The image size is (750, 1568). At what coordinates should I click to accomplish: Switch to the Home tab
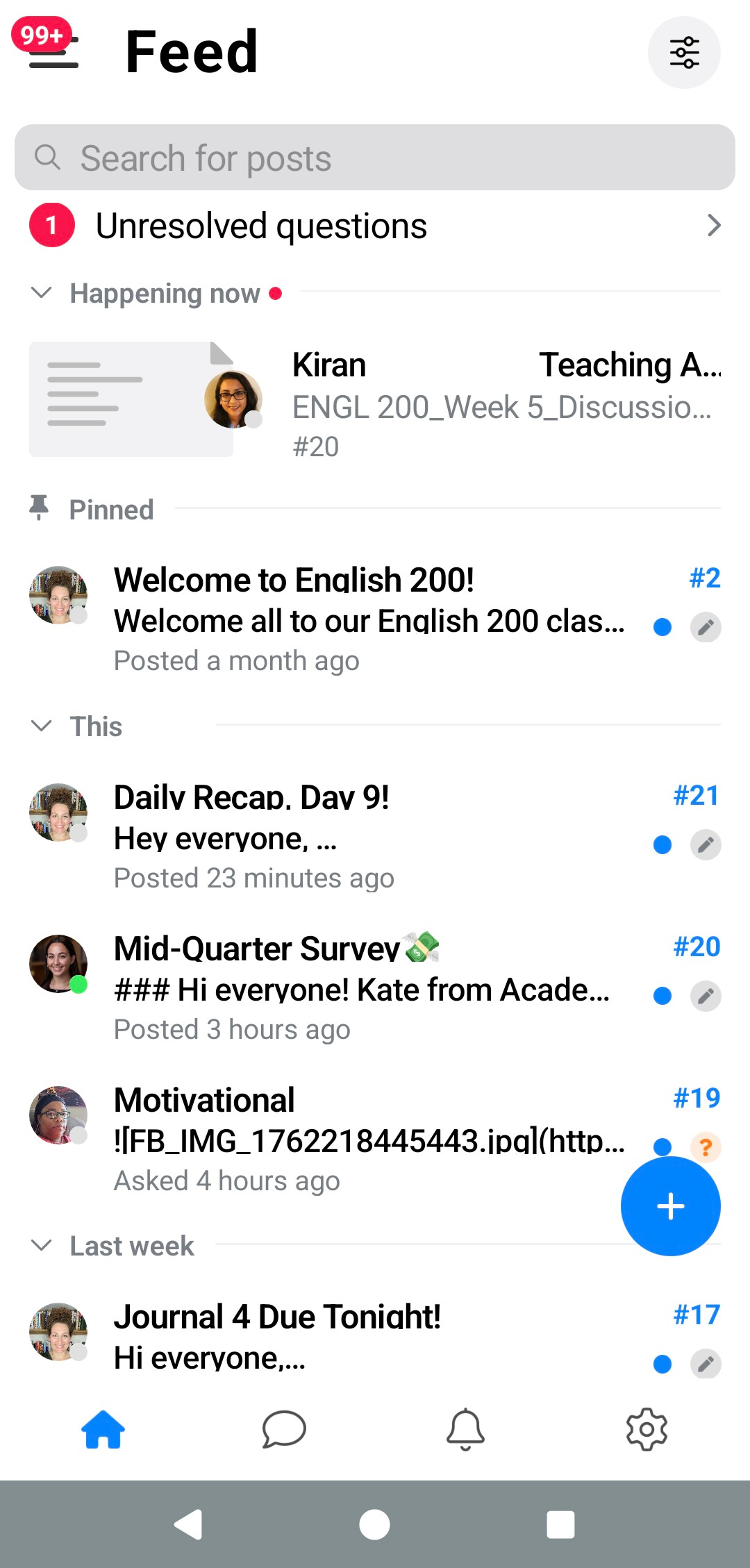(103, 1429)
